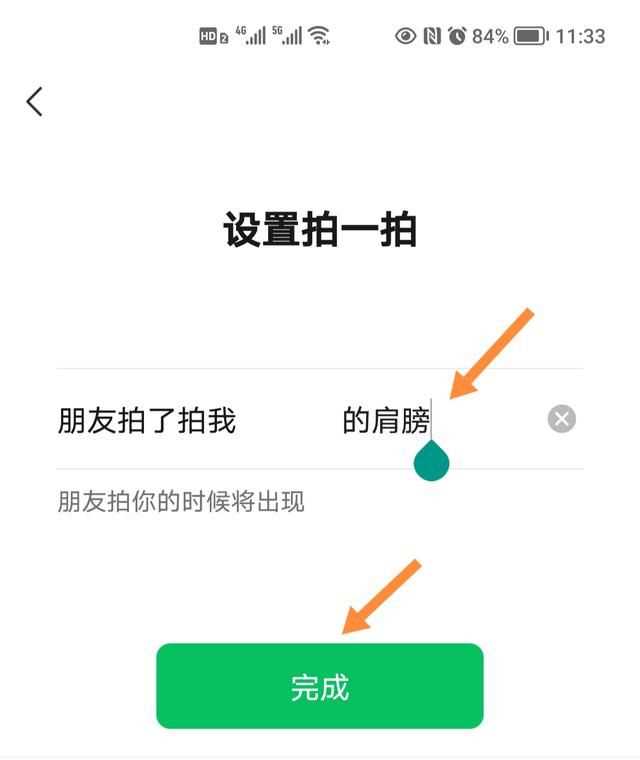Viewport: 640px width, 760px height.
Task: Tap the 的肩膀 text input field
Action: (386, 421)
